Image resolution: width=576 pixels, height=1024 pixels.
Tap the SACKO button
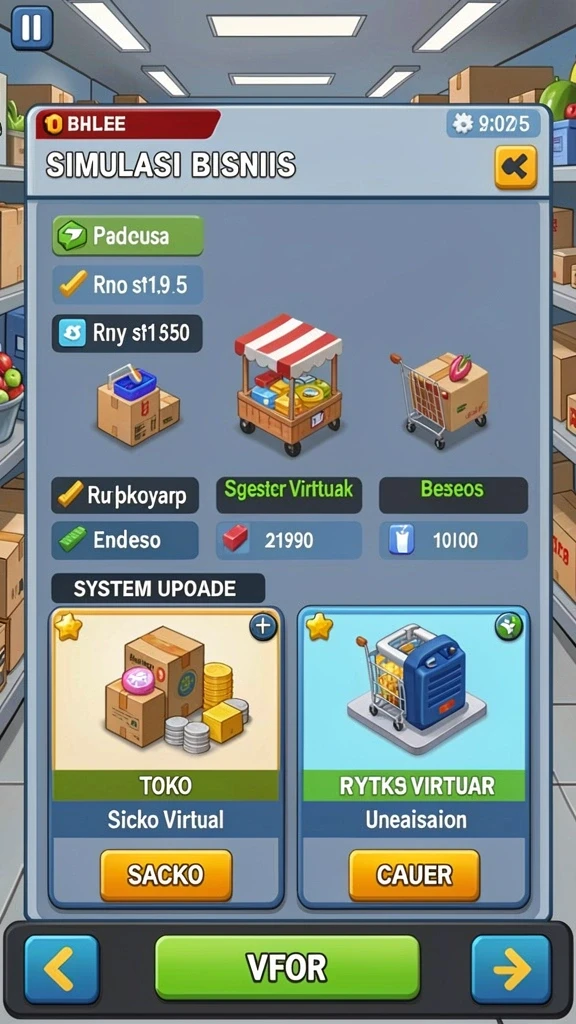click(x=166, y=875)
